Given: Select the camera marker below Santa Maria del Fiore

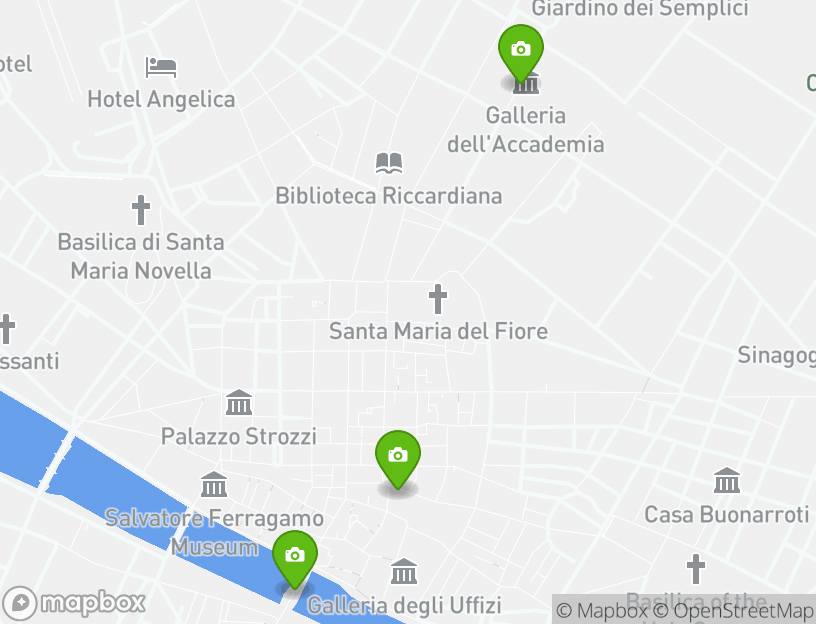Looking at the screenshot, I should (397, 456).
